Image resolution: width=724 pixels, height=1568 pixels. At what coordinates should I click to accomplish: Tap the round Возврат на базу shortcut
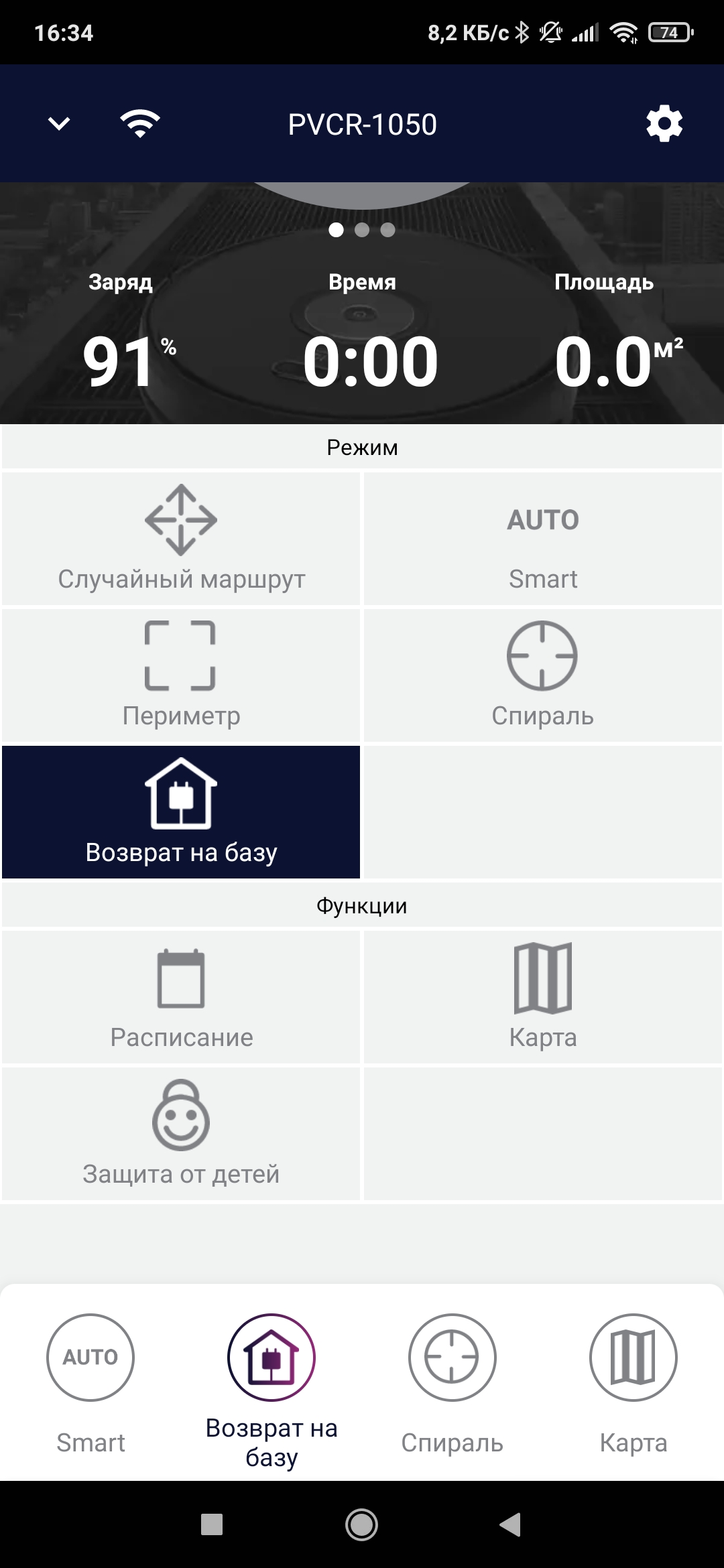tap(271, 1358)
